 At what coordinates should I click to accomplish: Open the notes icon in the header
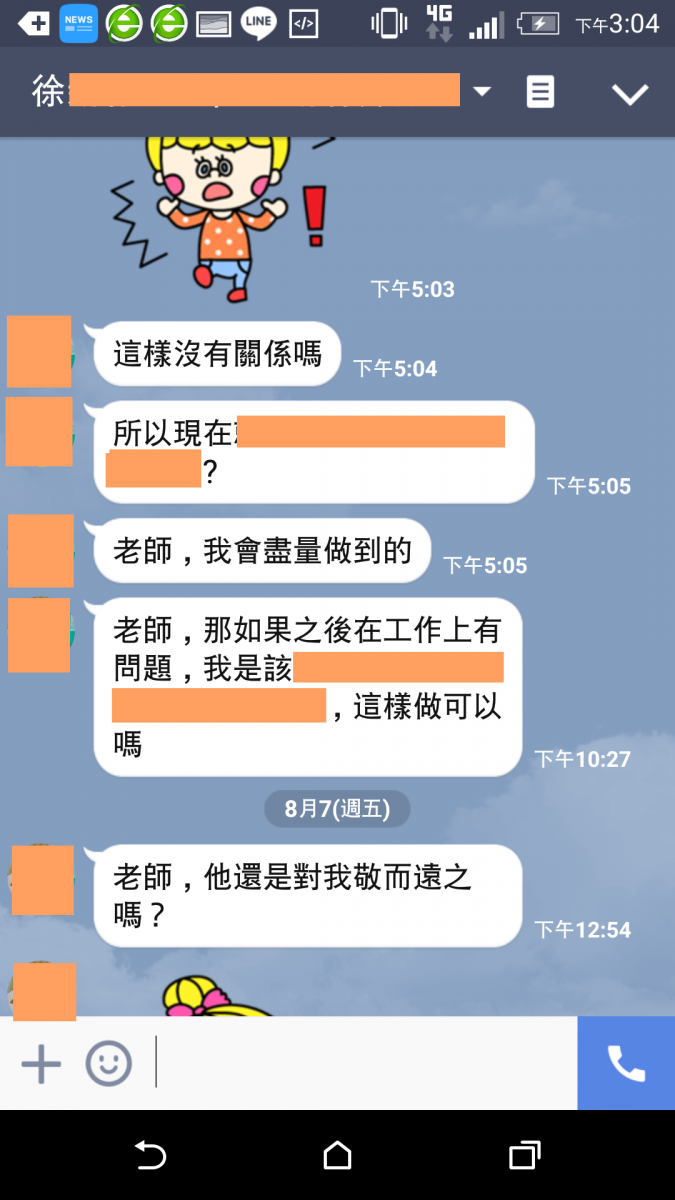540,93
